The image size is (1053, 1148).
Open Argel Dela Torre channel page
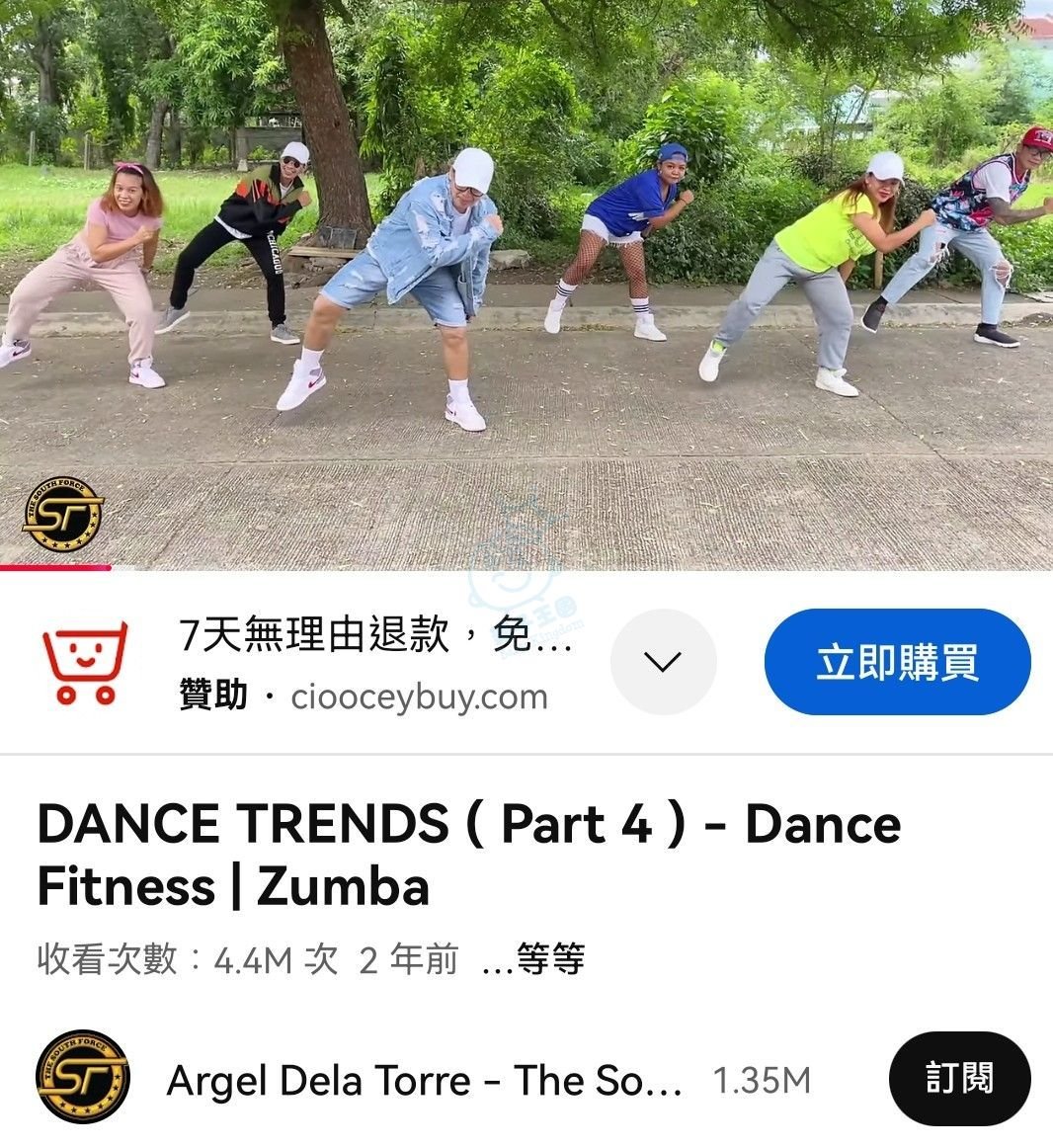(x=423, y=1080)
